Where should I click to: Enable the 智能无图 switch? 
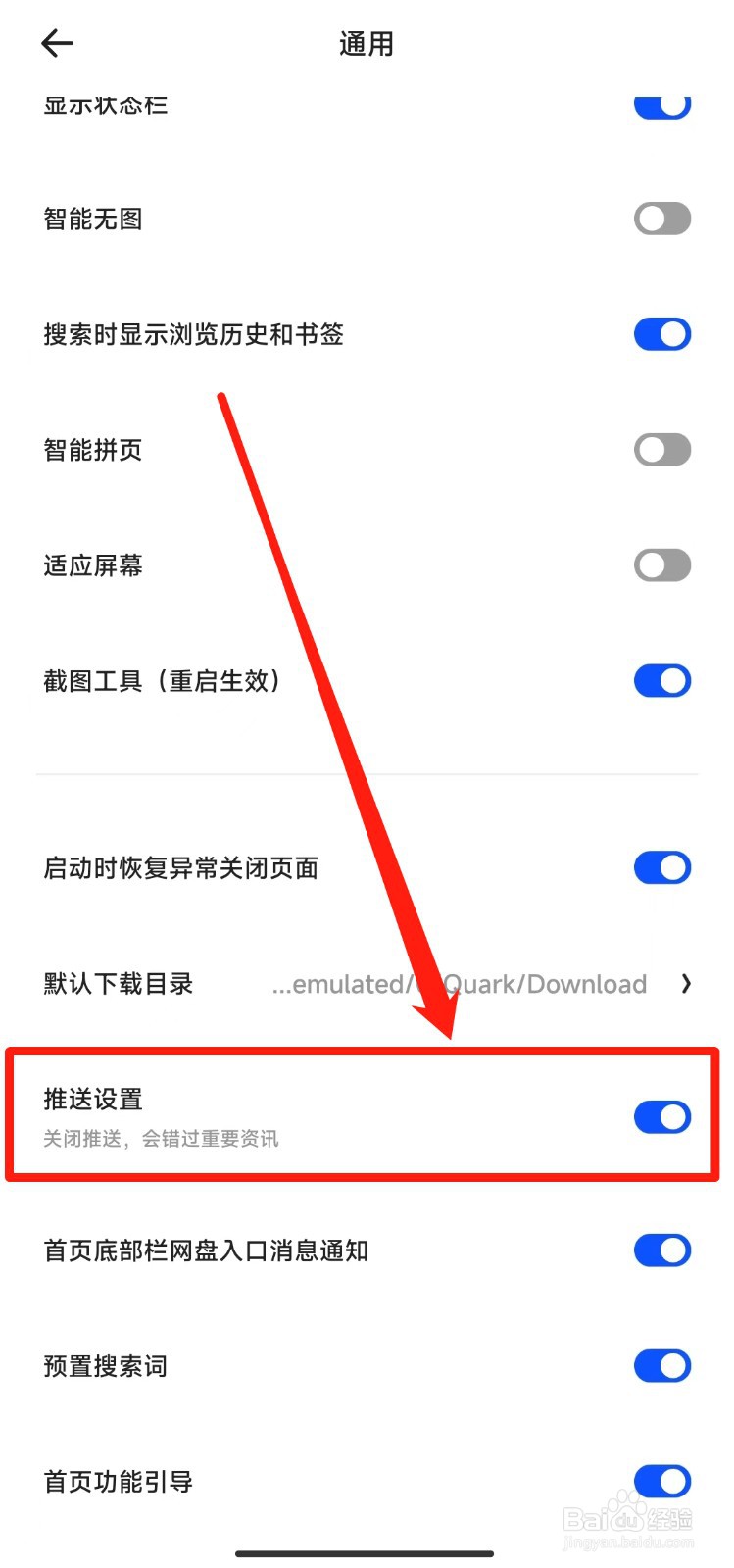tap(661, 218)
